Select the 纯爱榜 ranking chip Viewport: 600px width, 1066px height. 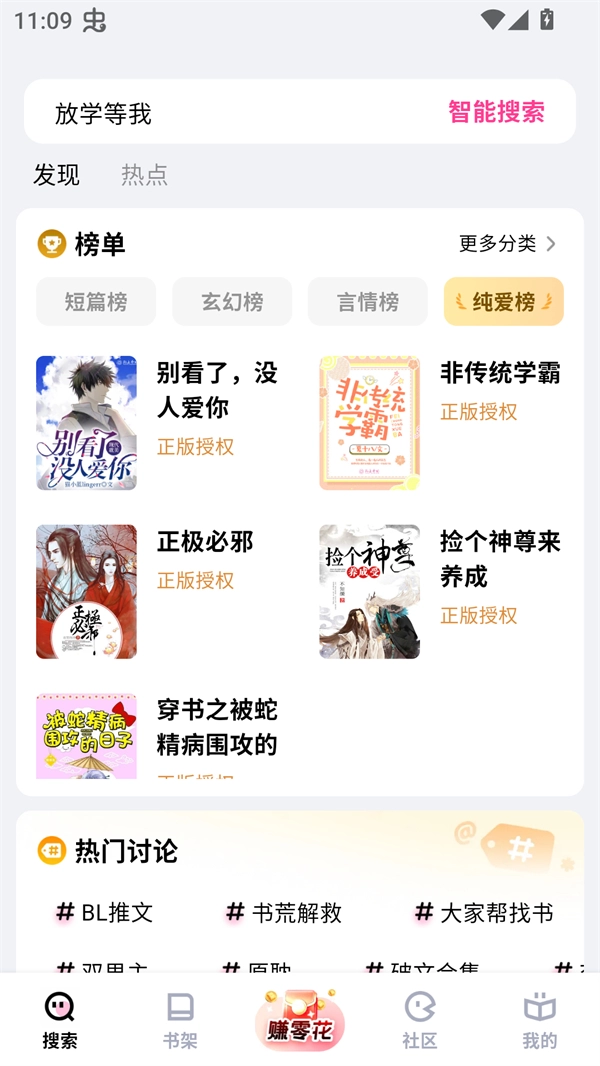tap(504, 302)
